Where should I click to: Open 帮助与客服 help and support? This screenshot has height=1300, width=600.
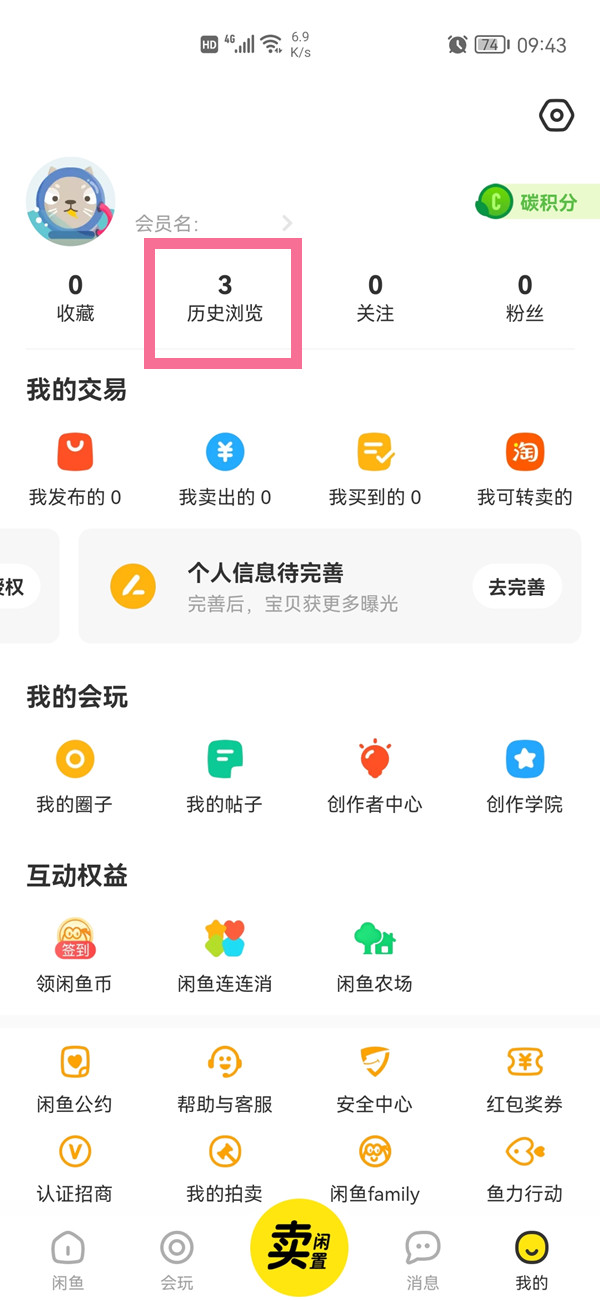[x=225, y=1078]
